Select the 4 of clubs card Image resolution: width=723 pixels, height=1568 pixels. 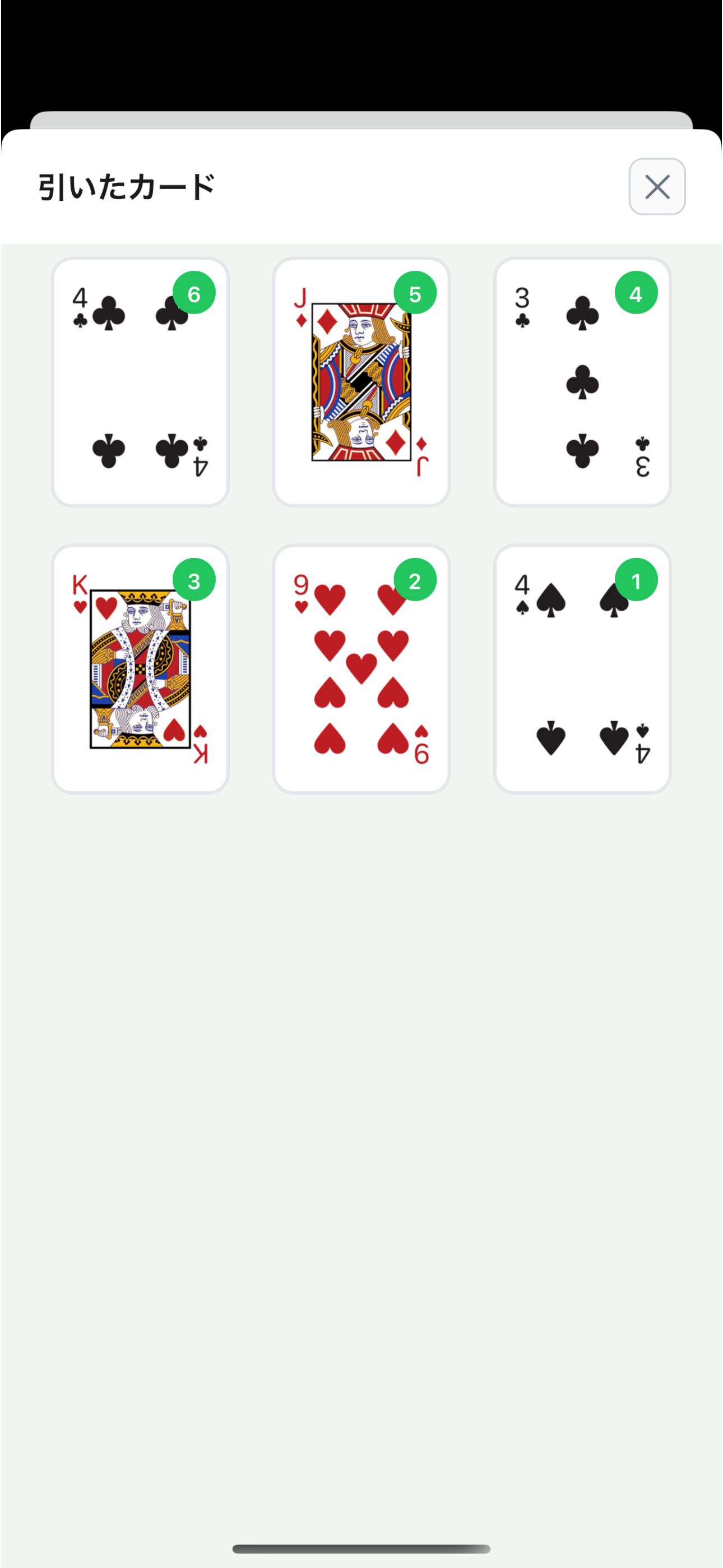pos(140,382)
